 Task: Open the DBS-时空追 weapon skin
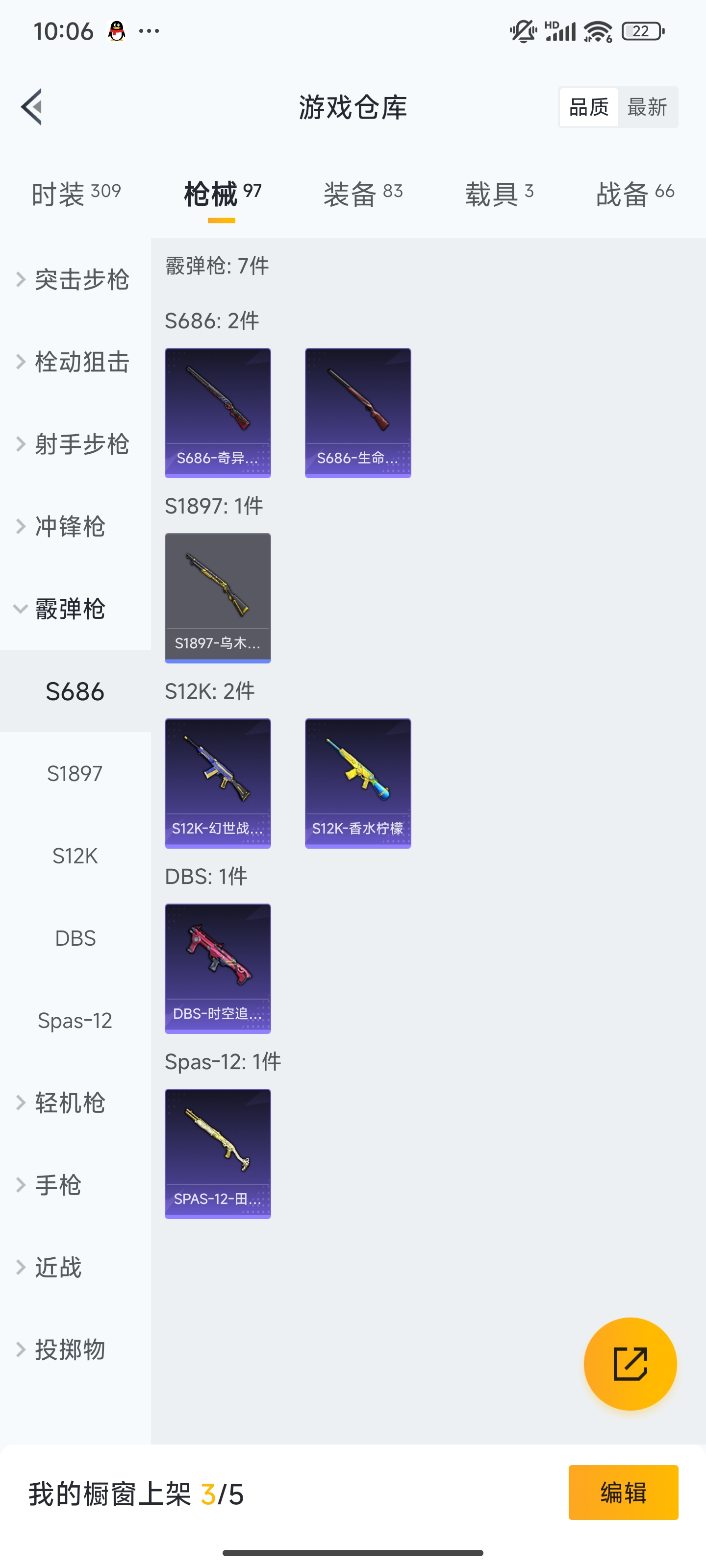[218, 968]
